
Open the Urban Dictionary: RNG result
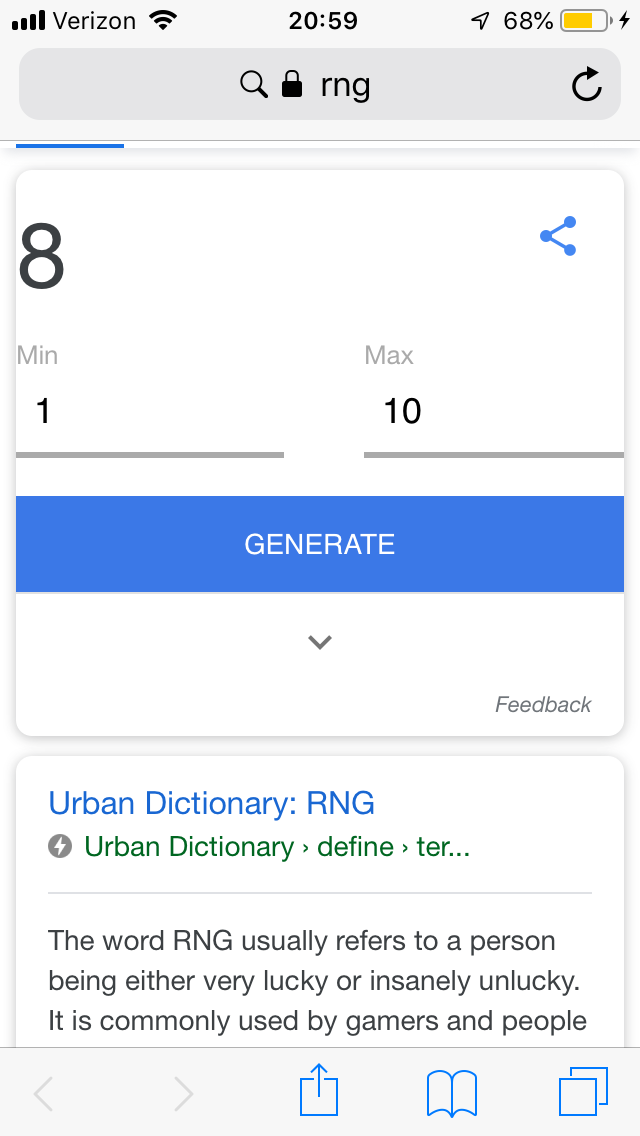point(212,802)
